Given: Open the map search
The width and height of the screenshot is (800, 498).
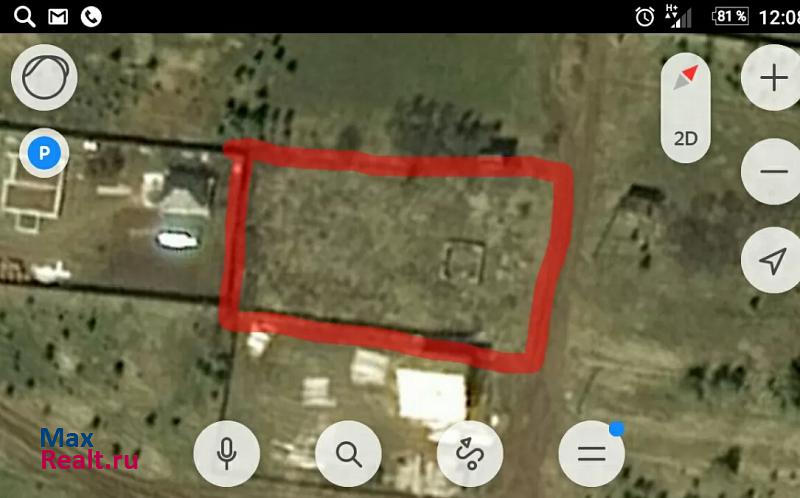Looking at the screenshot, I should 348,454.
